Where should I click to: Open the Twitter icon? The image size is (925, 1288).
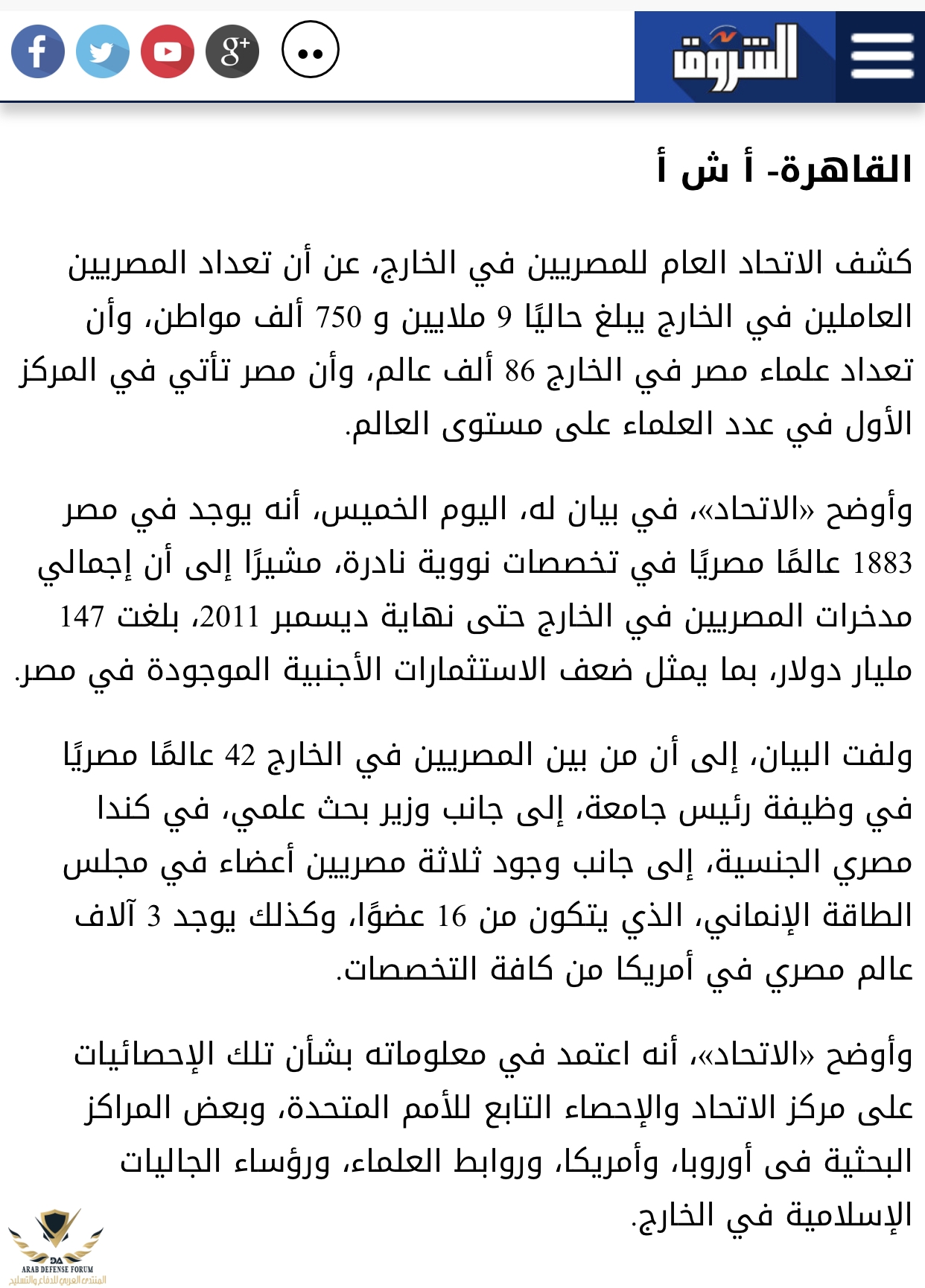pyautogui.click(x=103, y=51)
